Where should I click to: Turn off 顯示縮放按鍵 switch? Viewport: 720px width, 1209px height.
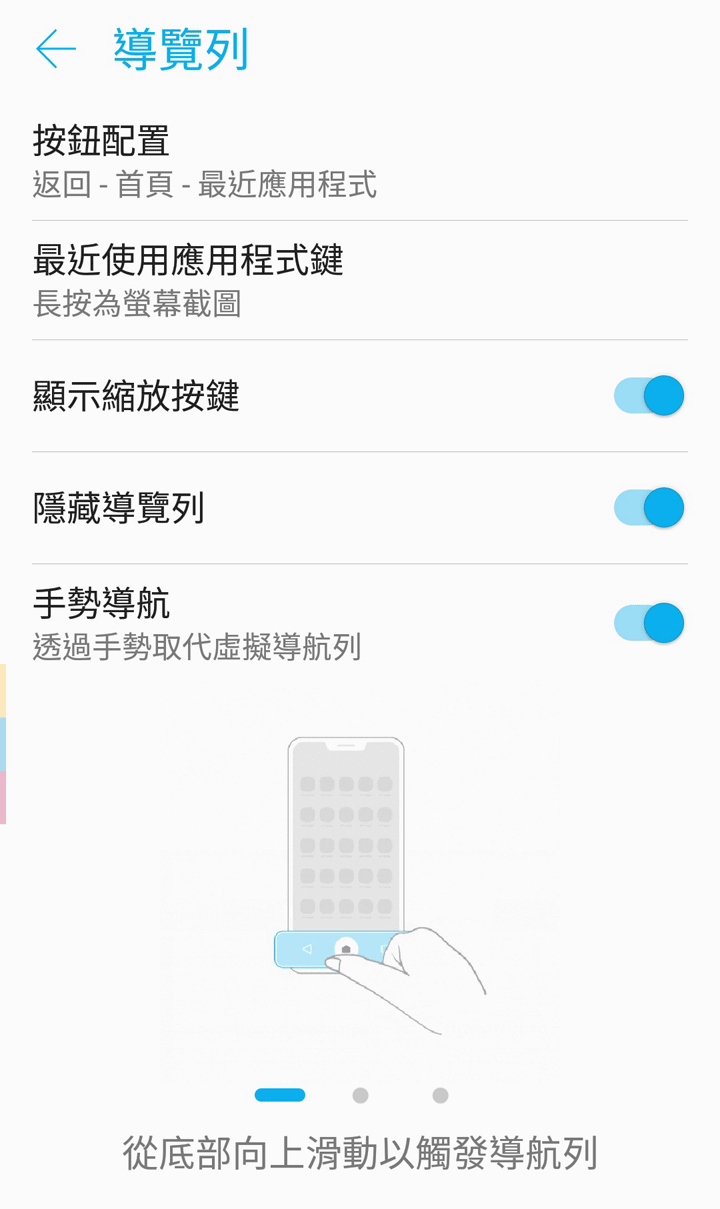point(648,396)
